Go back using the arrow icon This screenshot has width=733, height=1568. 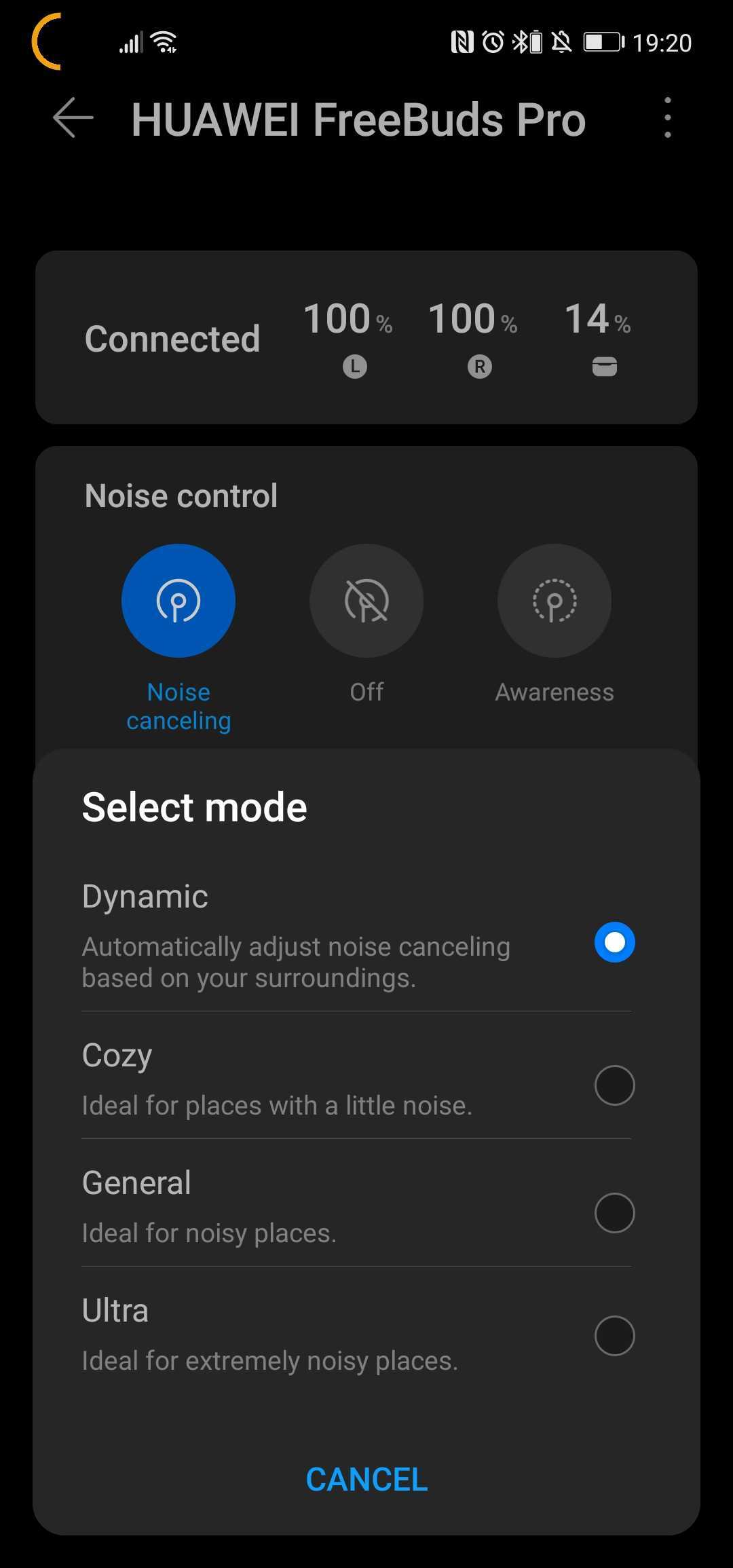[73, 118]
